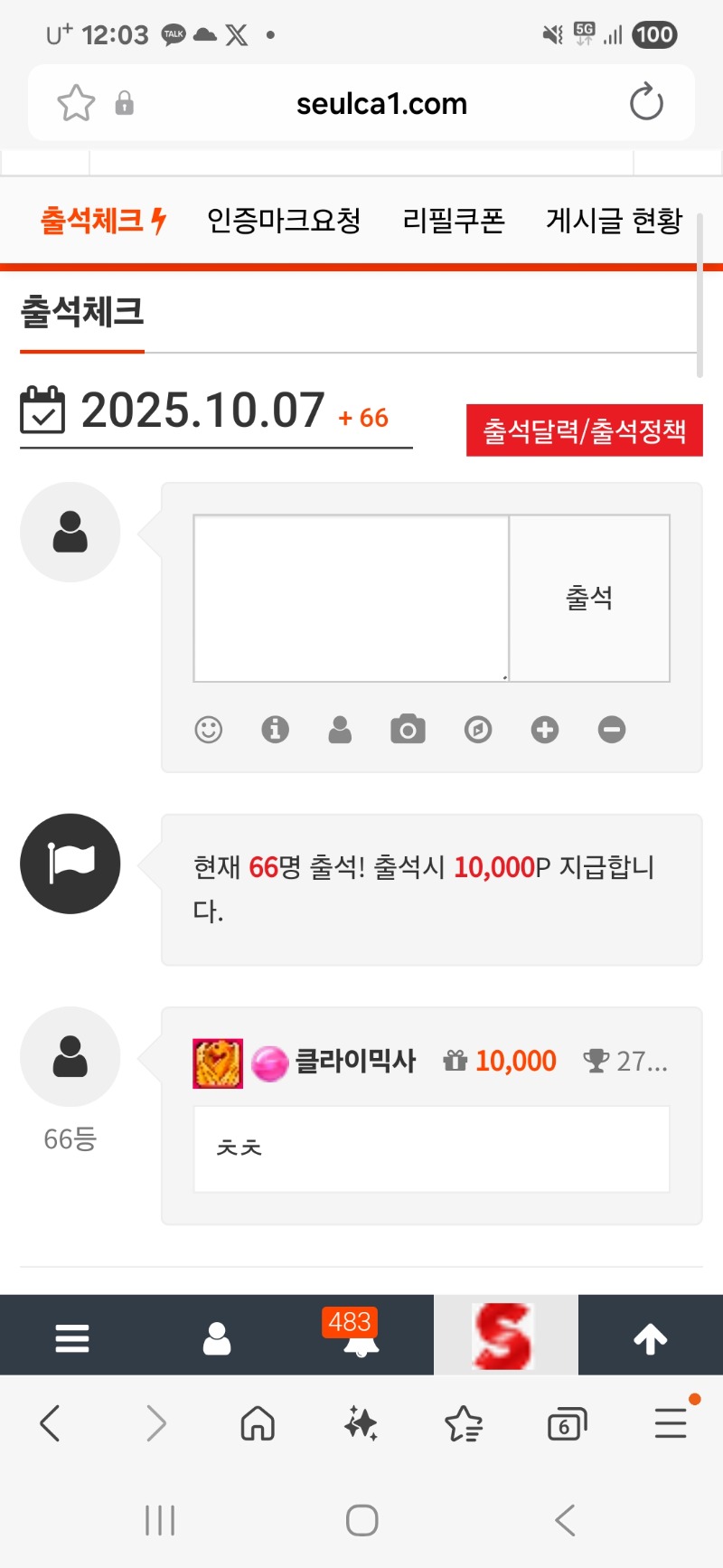The image size is (723, 1568).
Task: Jump back to top with the up arrow
Action: click(x=650, y=1337)
